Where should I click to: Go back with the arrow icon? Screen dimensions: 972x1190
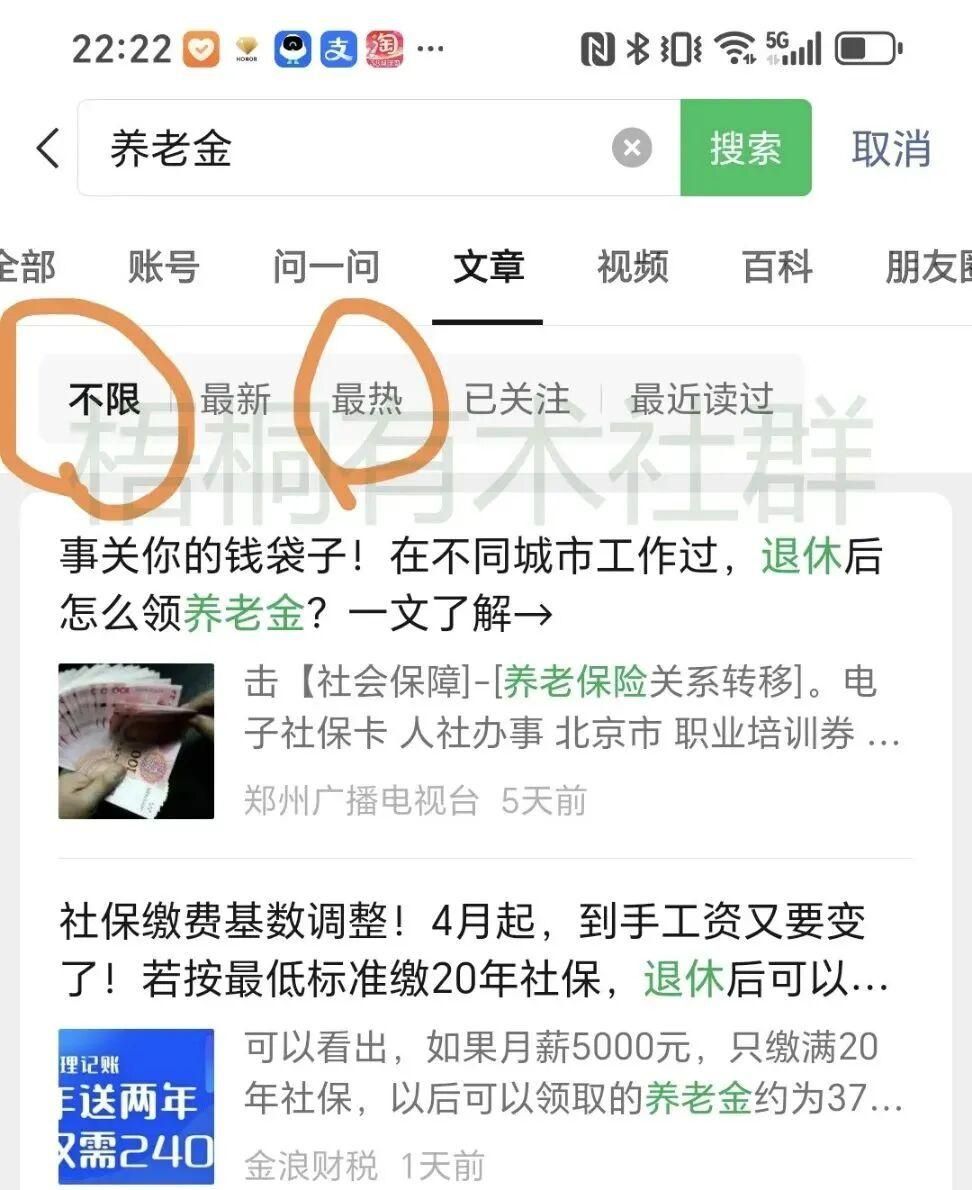point(47,148)
